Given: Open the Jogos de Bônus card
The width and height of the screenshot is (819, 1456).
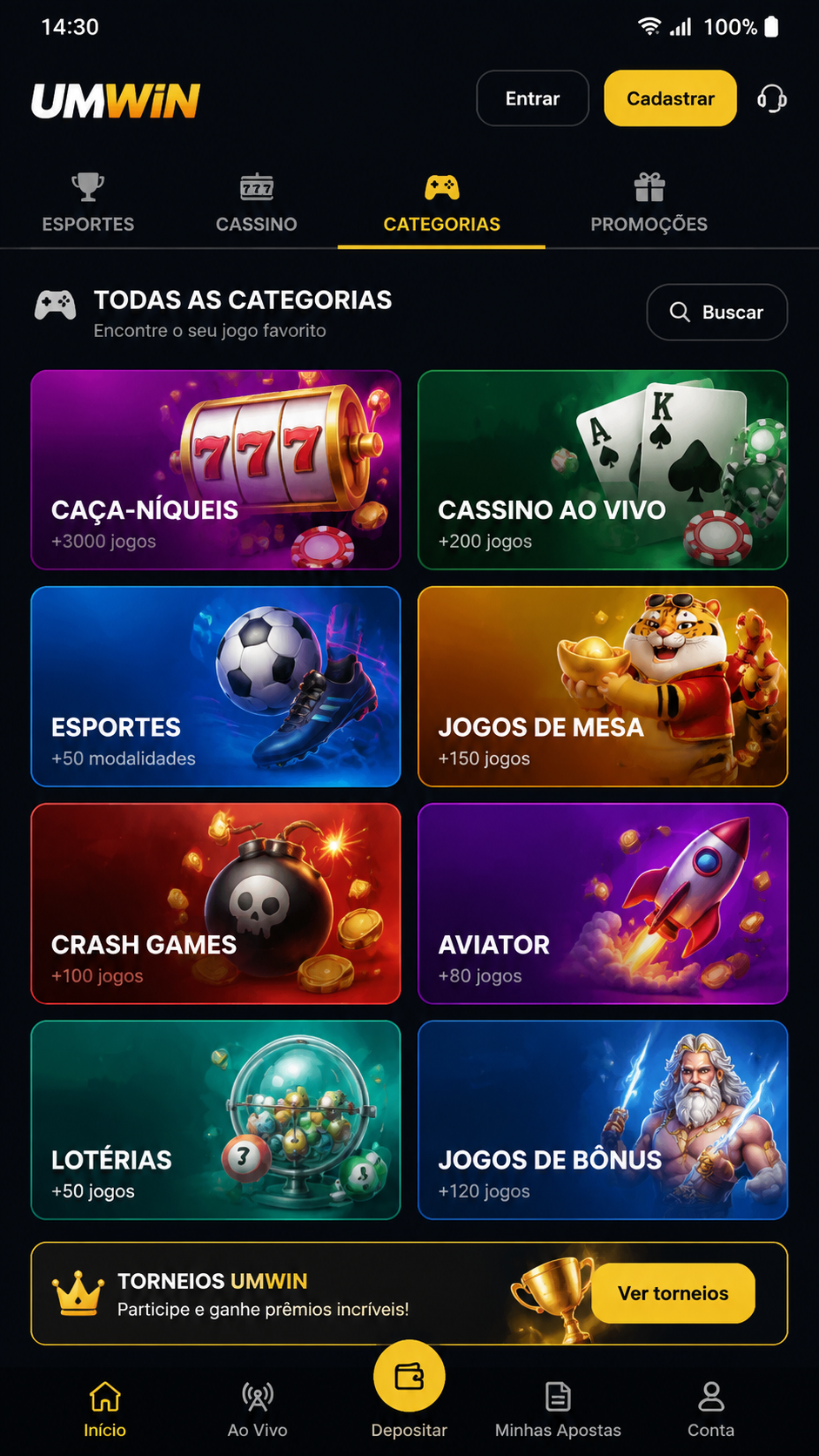Looking at the screenshot, I should coord(603,1120).
